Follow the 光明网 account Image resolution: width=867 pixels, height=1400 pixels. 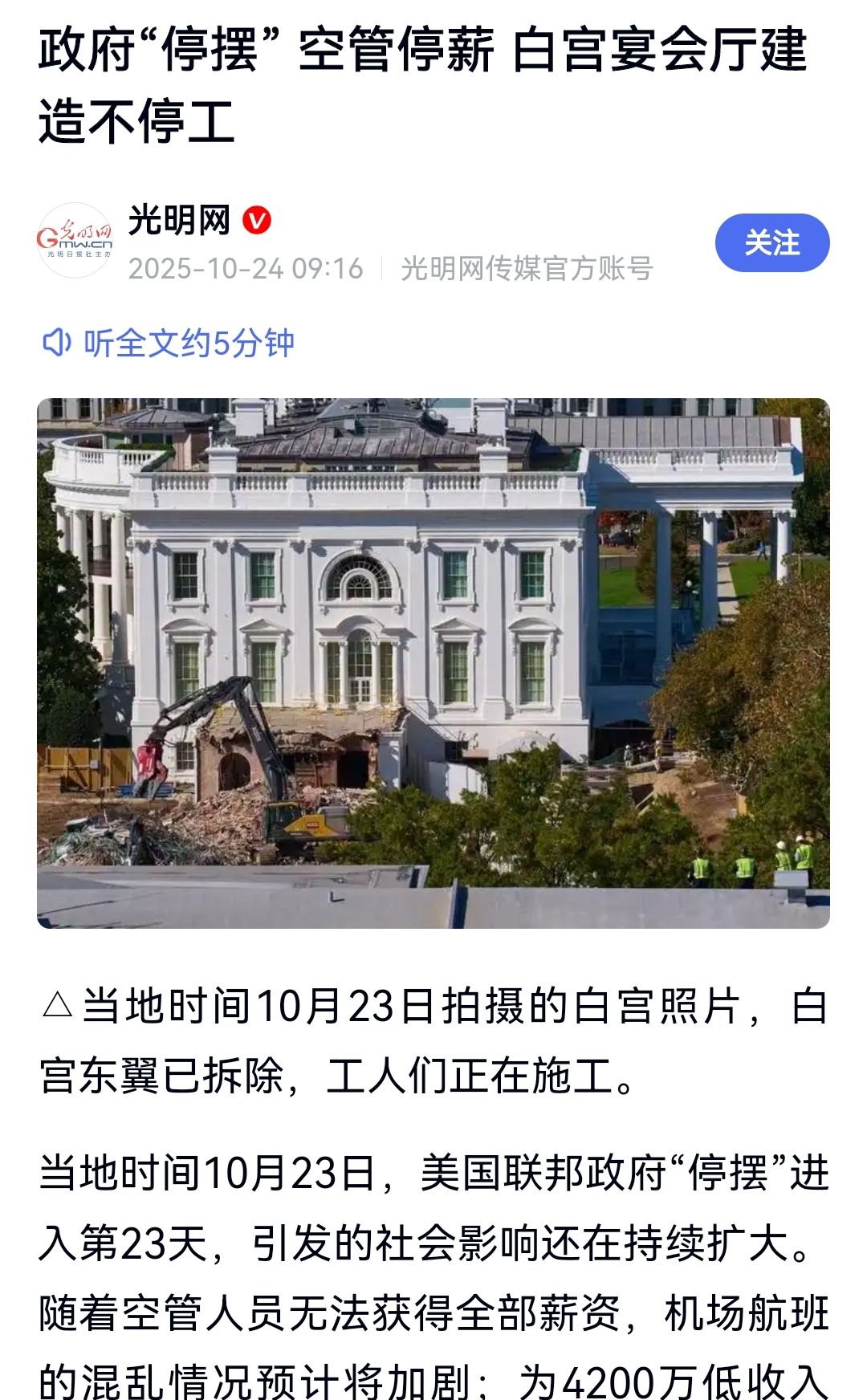point(771,242)
